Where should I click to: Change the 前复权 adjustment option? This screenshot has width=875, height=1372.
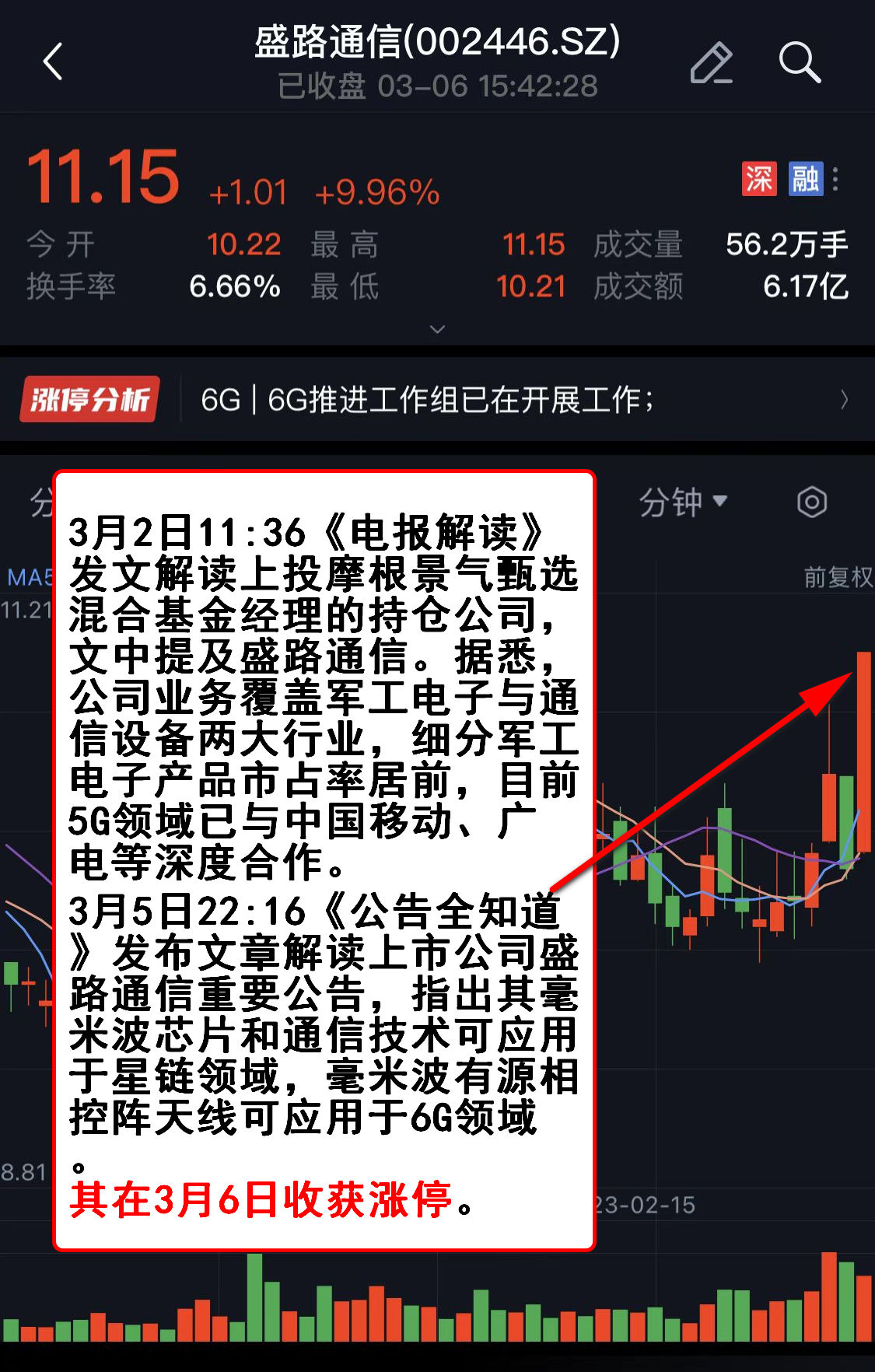click(x=837, y=576)
